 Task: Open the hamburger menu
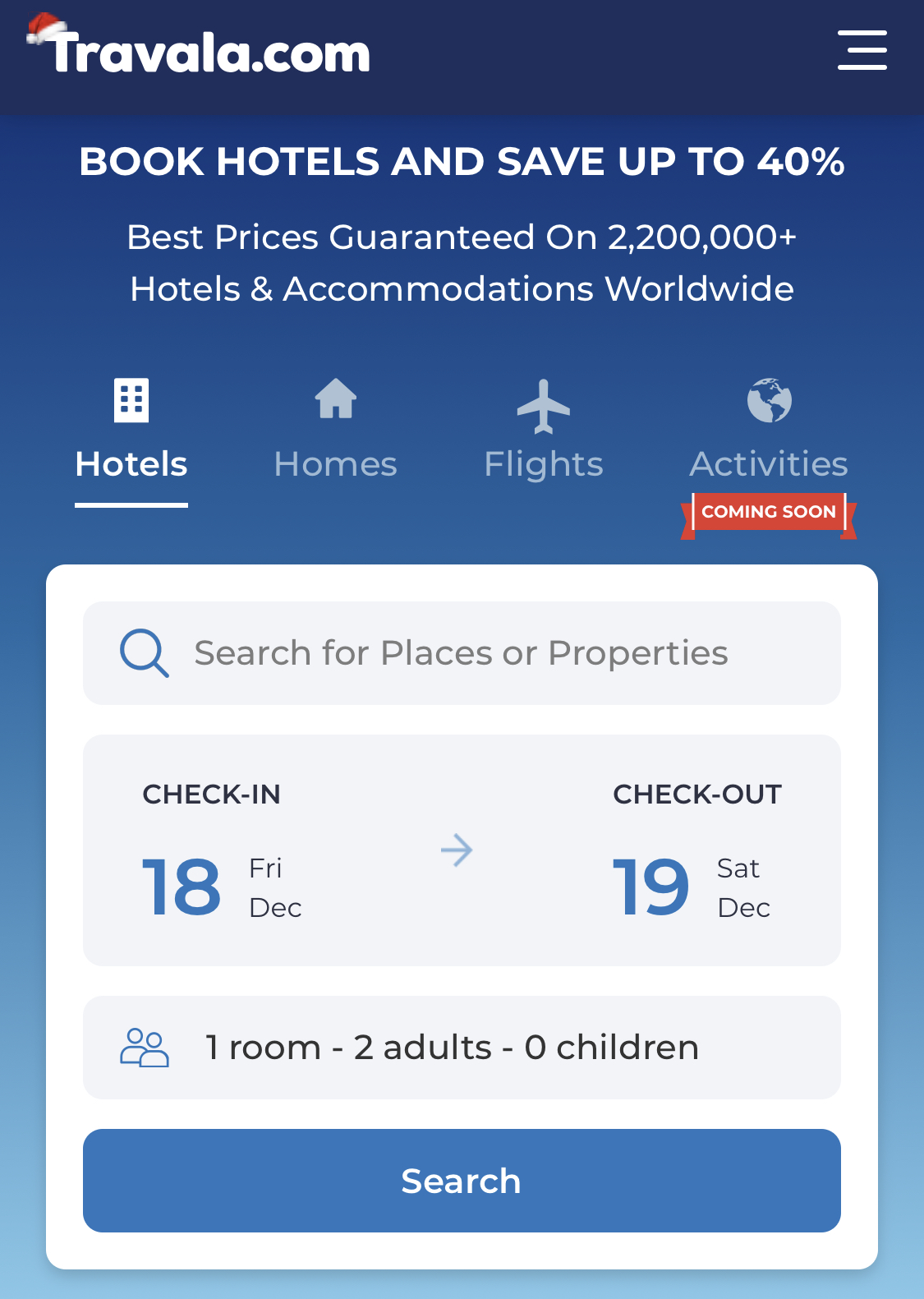coord(862,51)
